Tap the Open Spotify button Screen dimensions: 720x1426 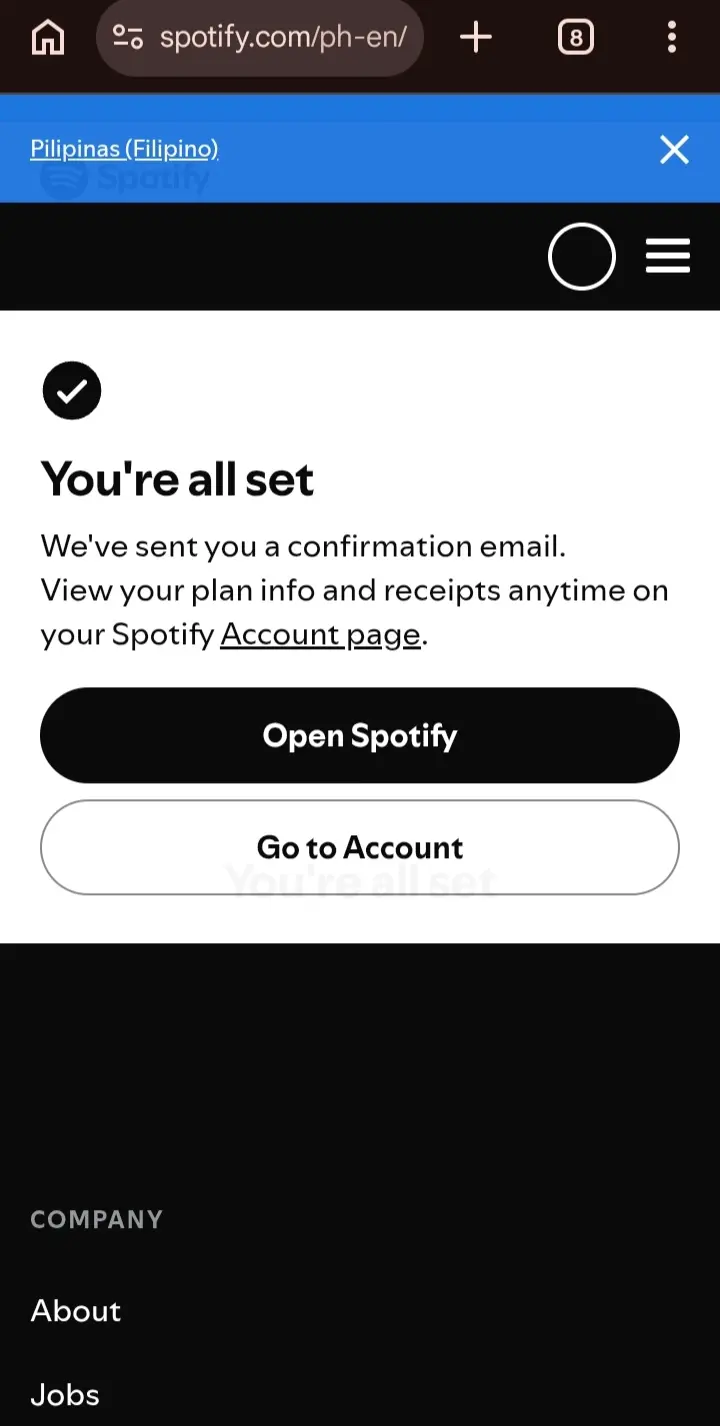360,735
